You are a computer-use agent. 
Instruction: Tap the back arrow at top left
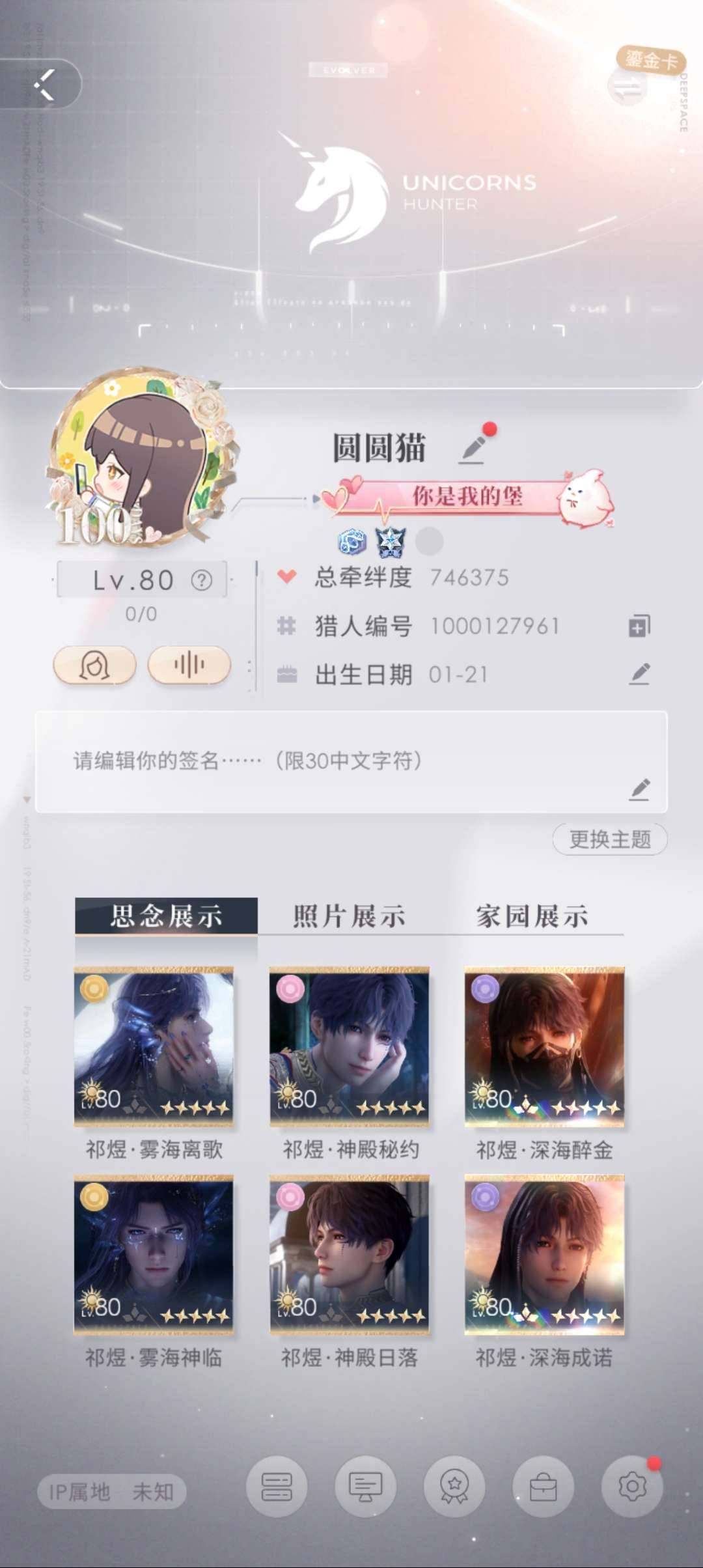pos(44,85)
